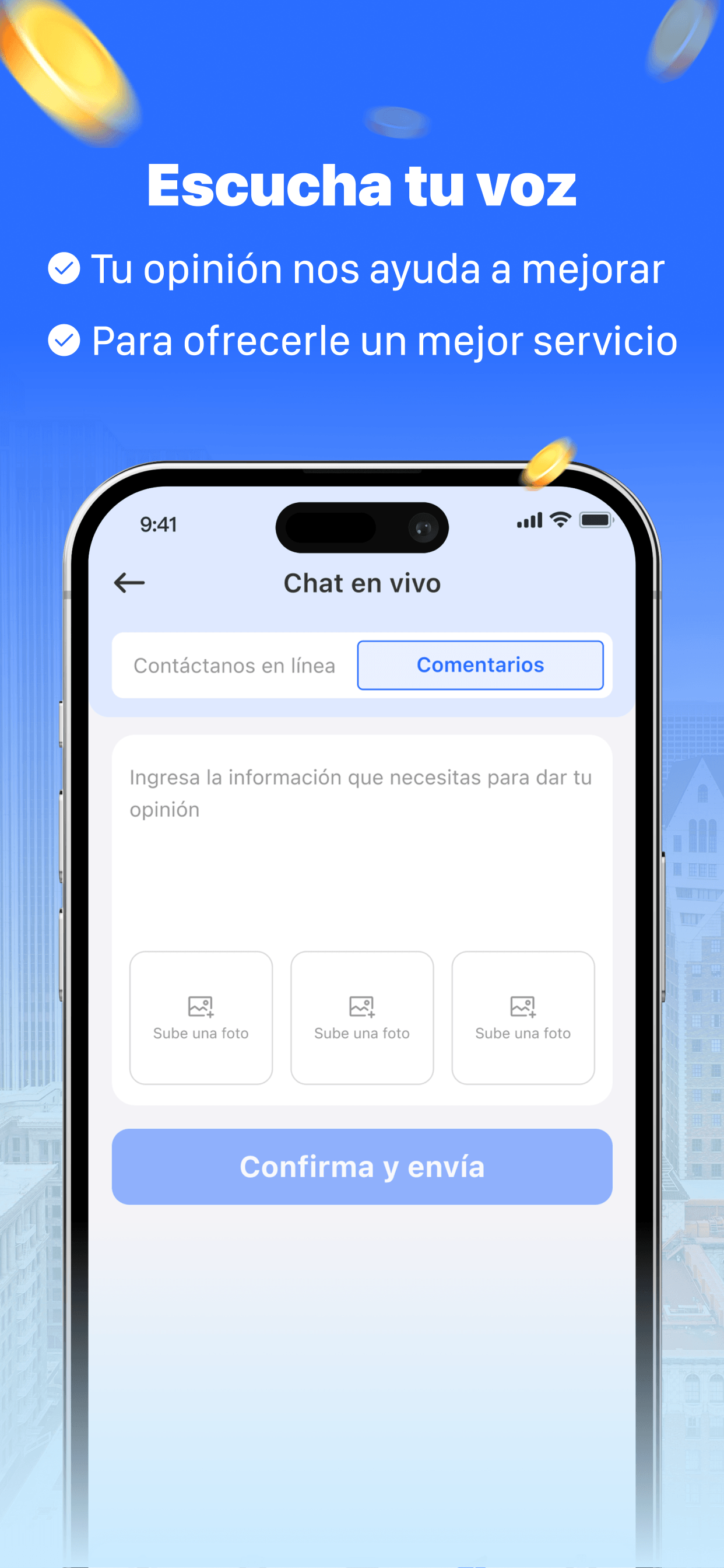Switch to the Contáctanos en línea tab

tap(235, 664)
